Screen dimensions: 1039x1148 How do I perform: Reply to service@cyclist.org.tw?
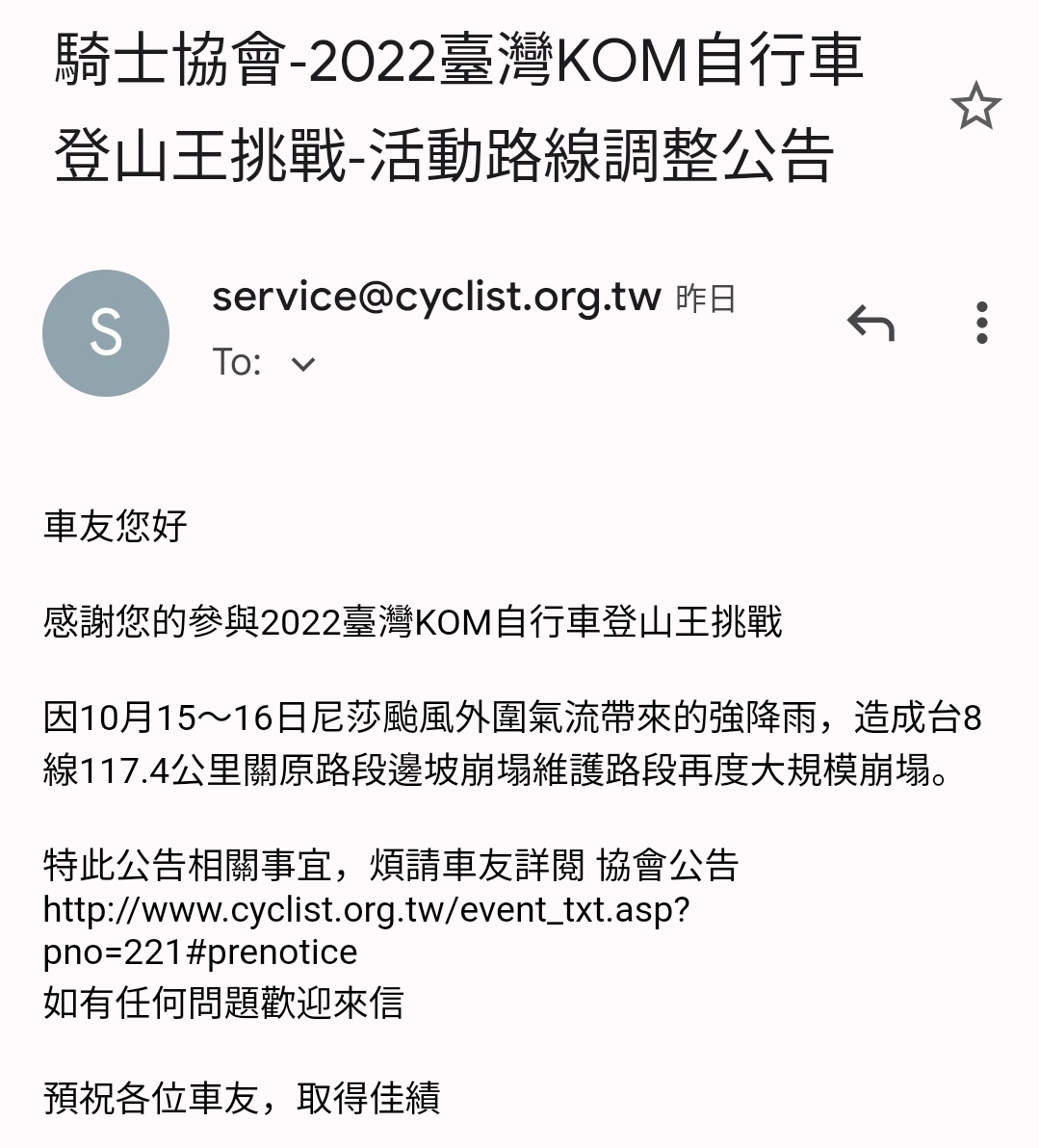coord(870,324)
